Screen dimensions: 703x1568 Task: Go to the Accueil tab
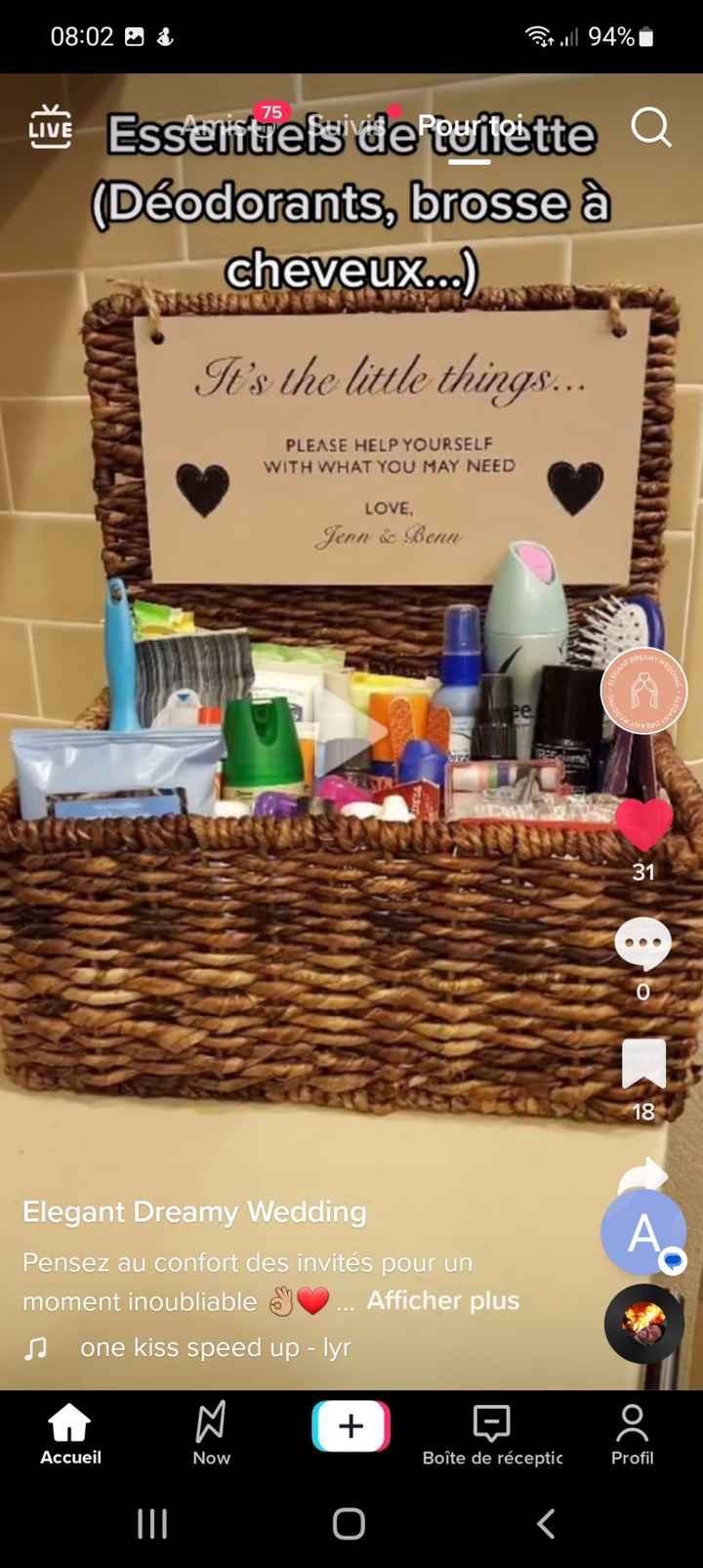pos(70,1434)
